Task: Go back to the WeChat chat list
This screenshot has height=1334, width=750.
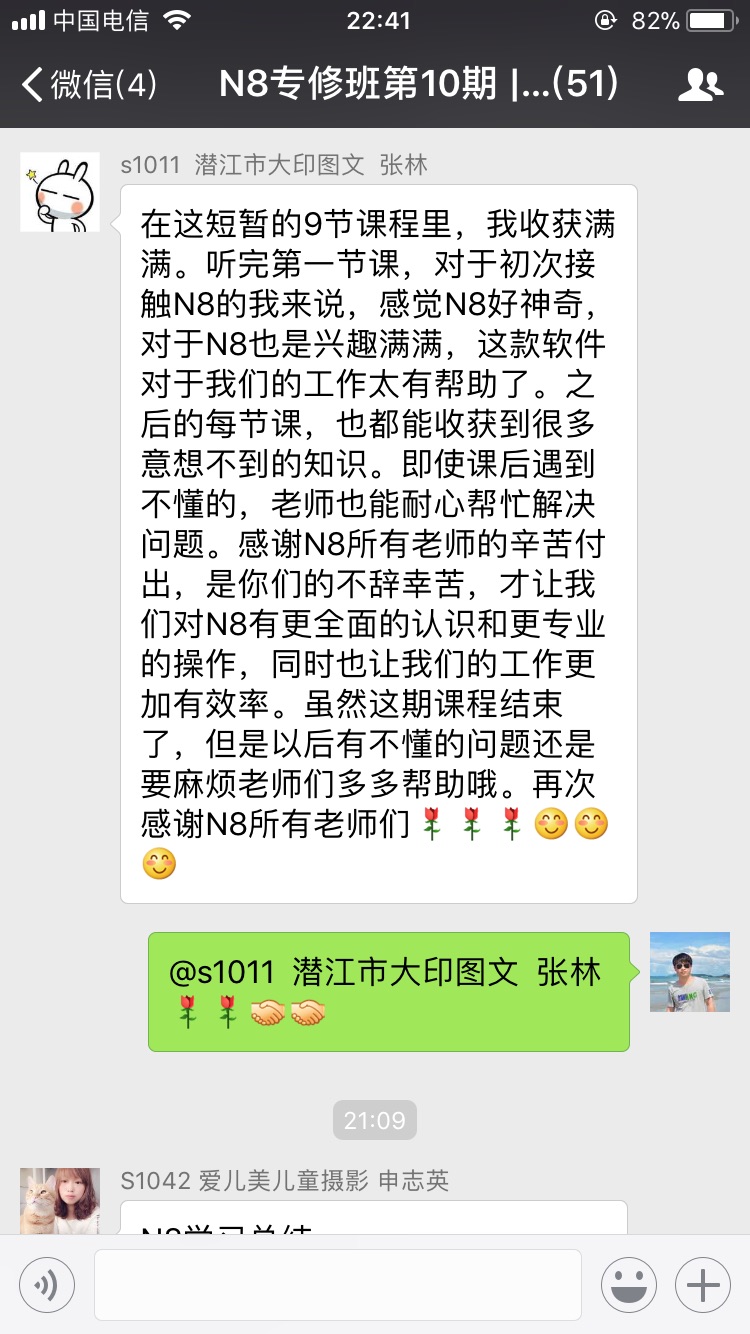Action: click(88, 85)
